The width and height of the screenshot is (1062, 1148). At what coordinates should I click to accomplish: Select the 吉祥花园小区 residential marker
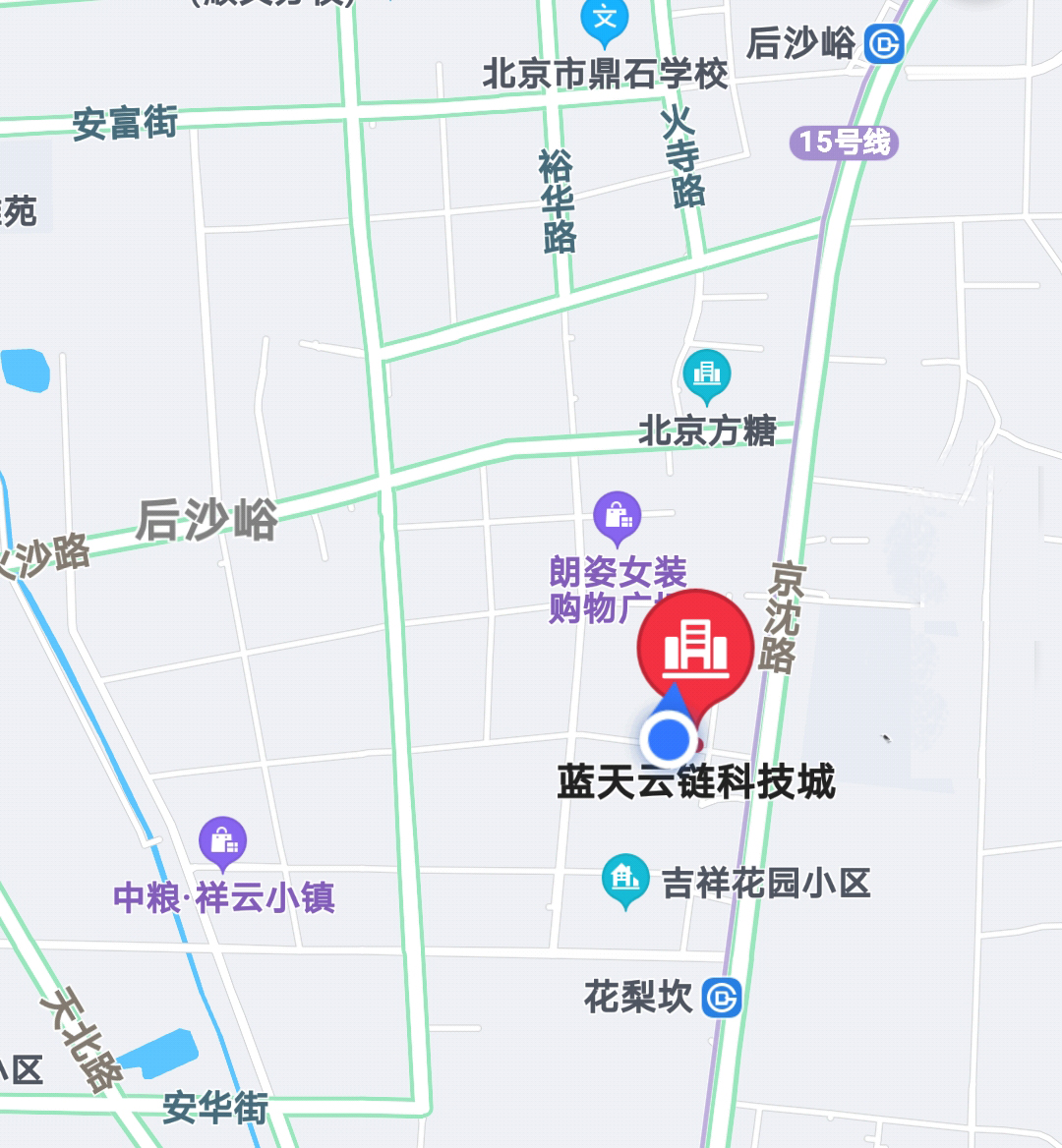click(x=625, y=878)
